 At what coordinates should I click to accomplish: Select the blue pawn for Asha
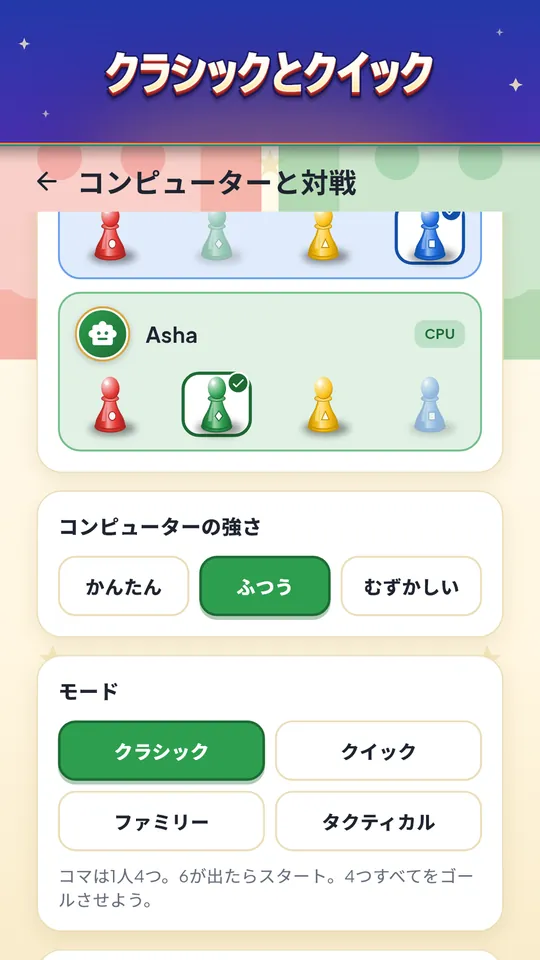(430, 405)
